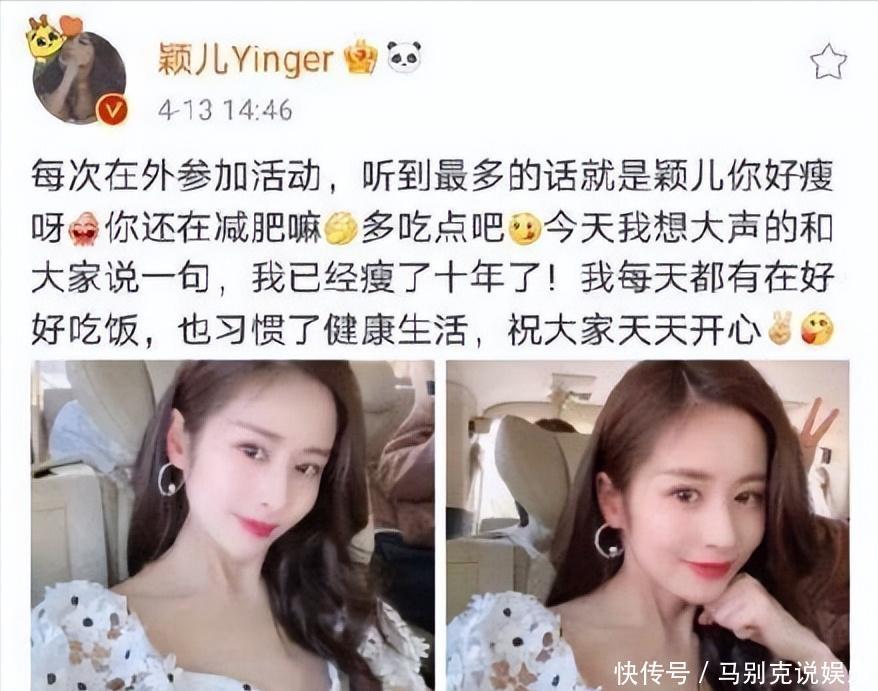View the photo with the peace-sign hand
Viewport: 878px width, 691px height.
[x=648, y=525]
